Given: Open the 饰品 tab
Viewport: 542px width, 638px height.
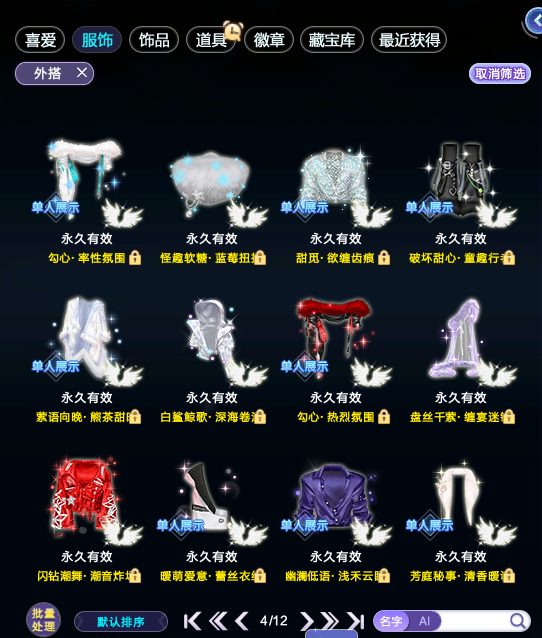Looking at the screenshot, I should pos(154,40).
